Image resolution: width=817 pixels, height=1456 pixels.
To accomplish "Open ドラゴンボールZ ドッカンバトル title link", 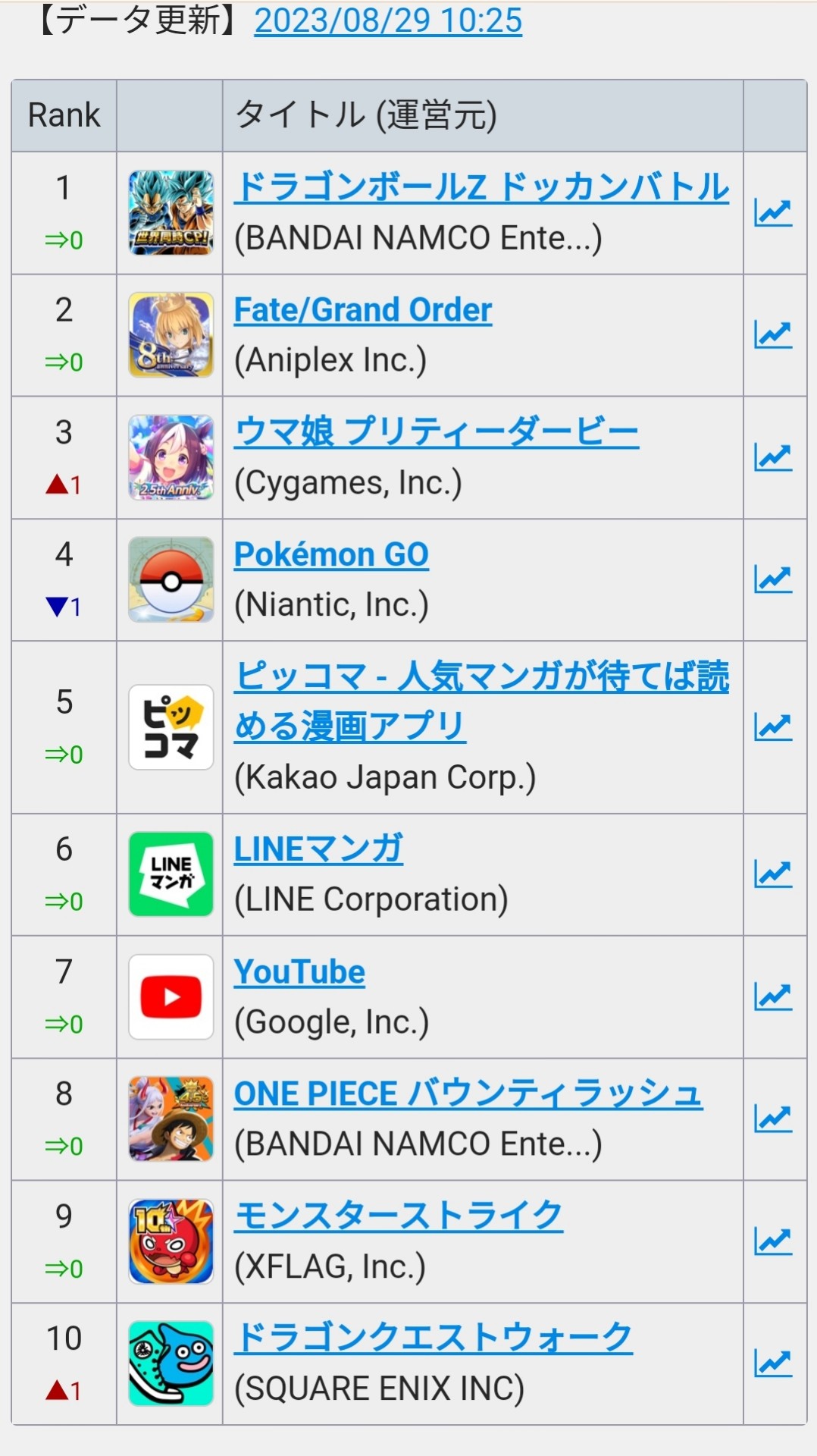I will 481,187.
